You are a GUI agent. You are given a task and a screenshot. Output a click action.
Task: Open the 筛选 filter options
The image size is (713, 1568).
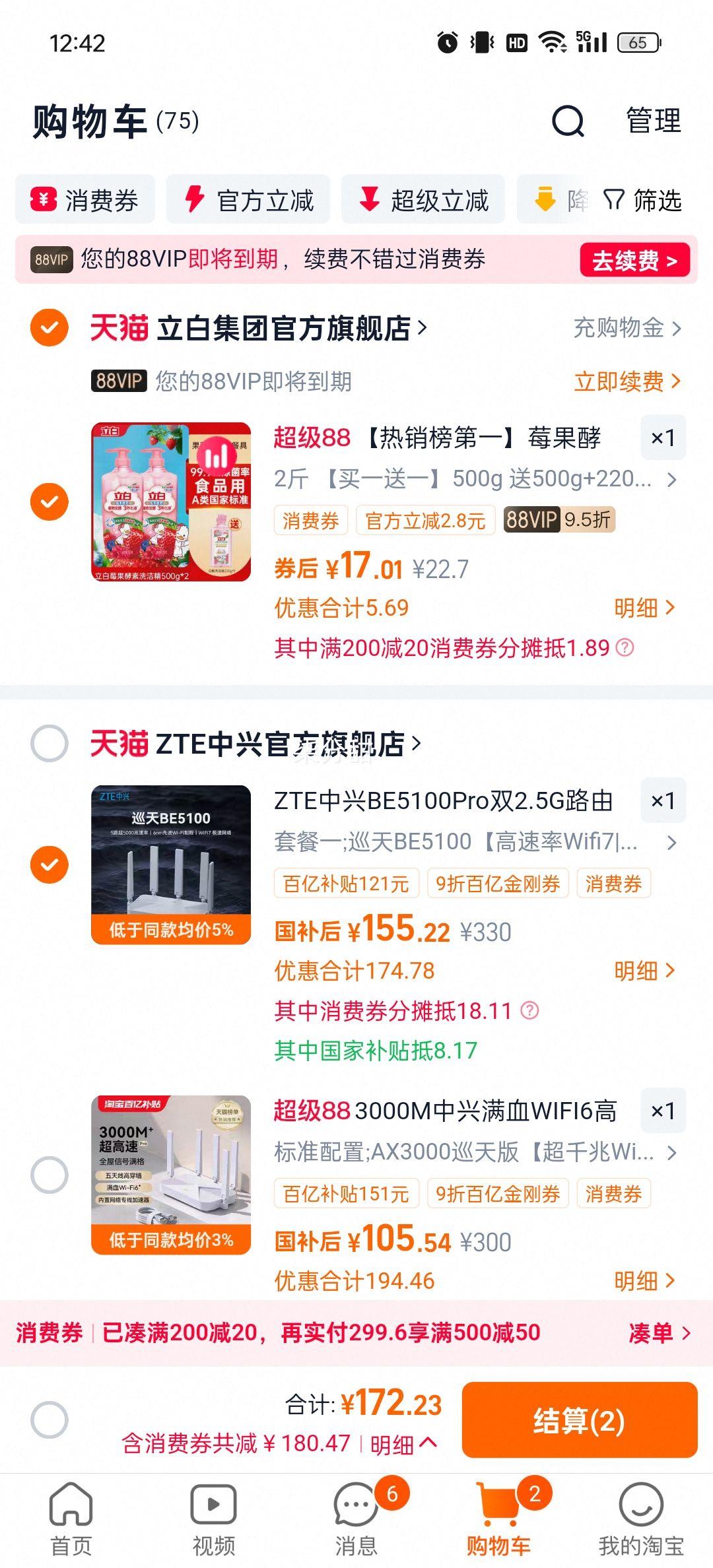643,199
